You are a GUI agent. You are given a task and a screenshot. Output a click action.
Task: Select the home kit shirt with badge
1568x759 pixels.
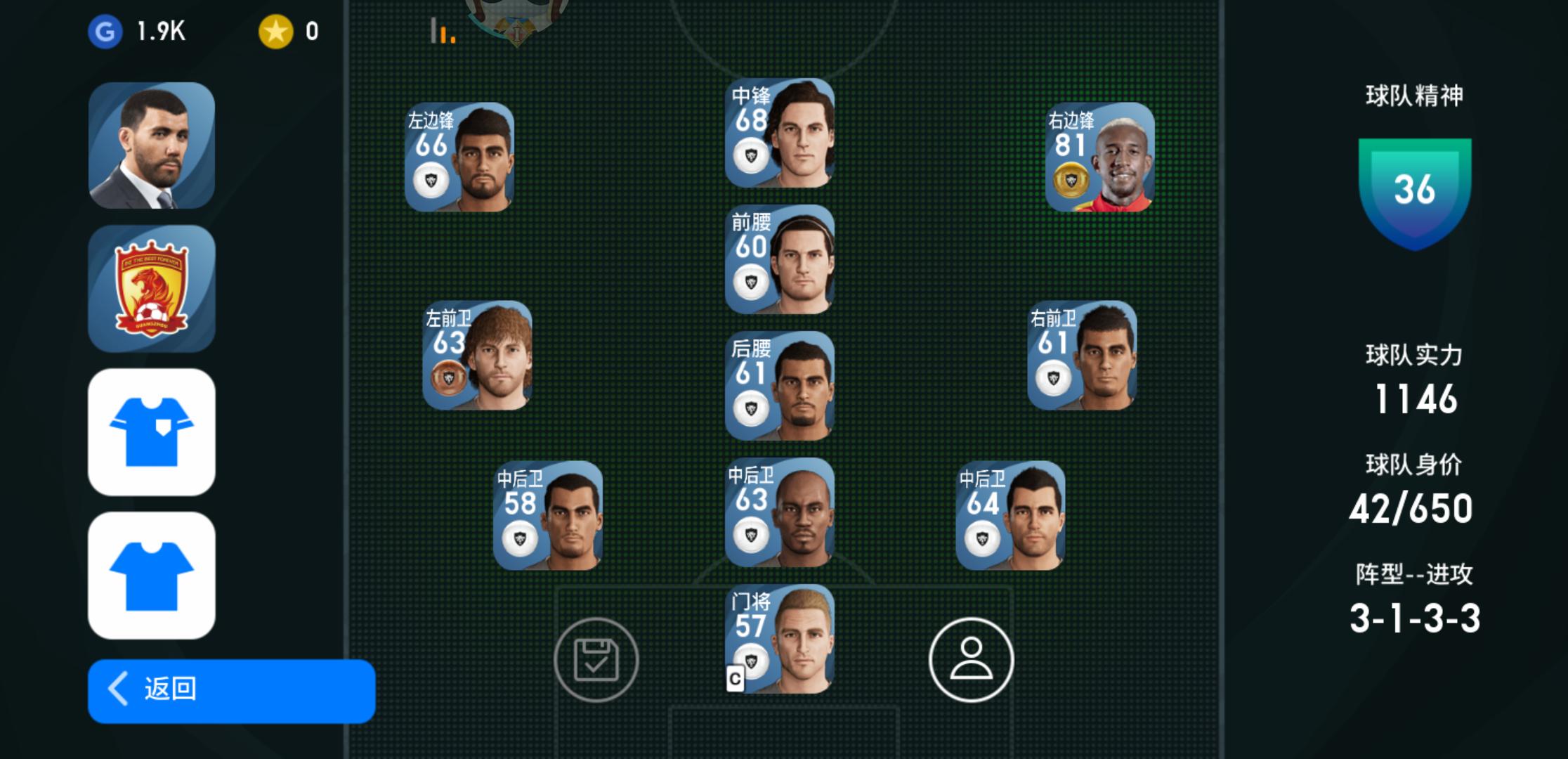click(x=152, y=432)
